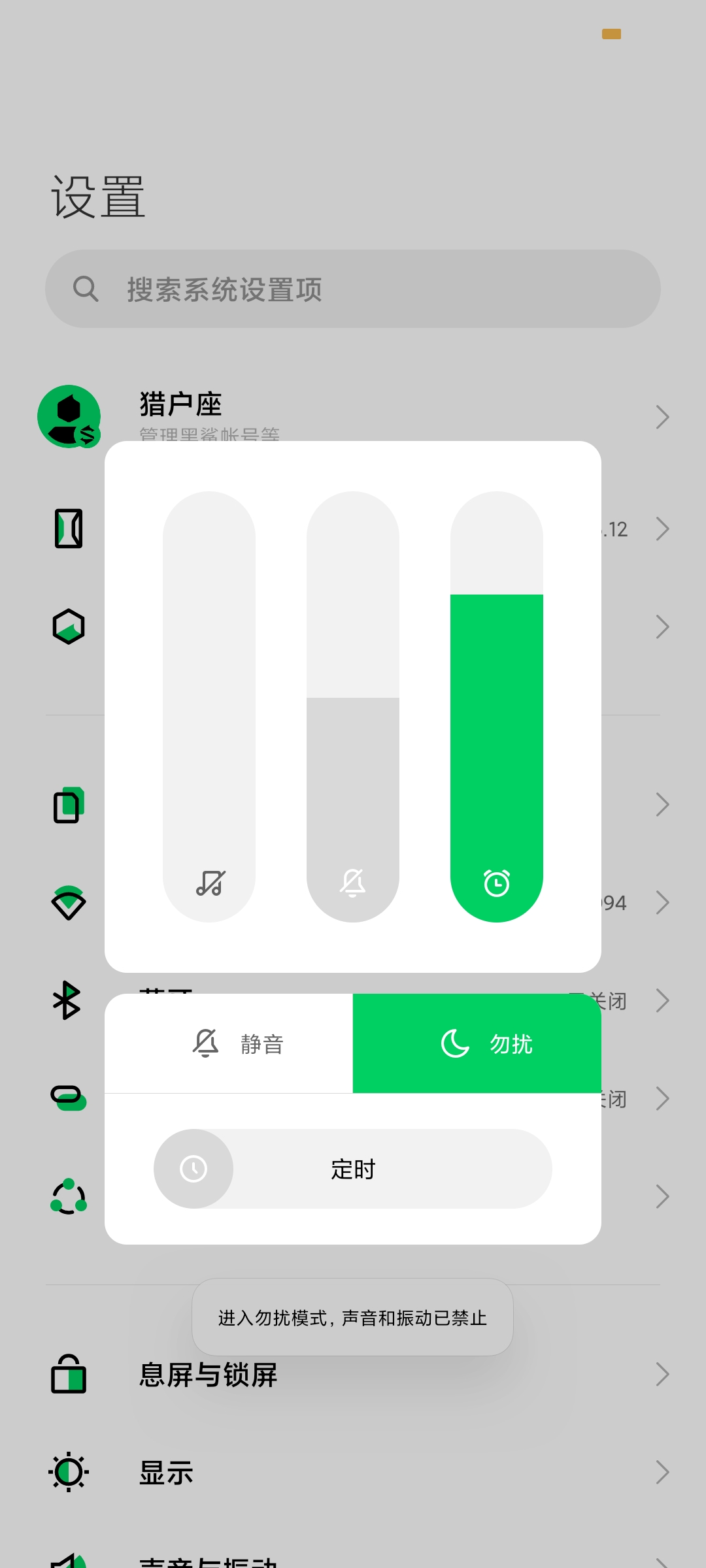Tap the 定时 timer control
Screen dimensions: 706x1568
353,1169
